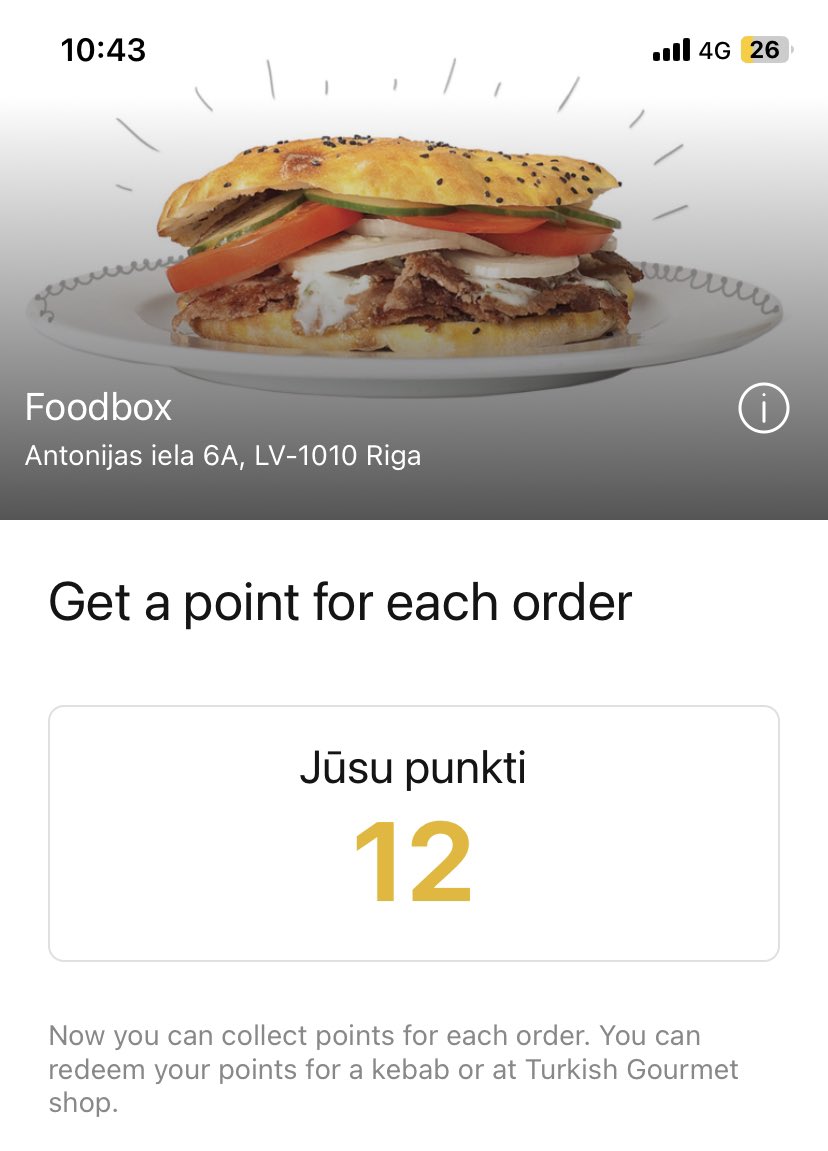
Task: Open the Foodbox info icon
Action: [764, 408]
